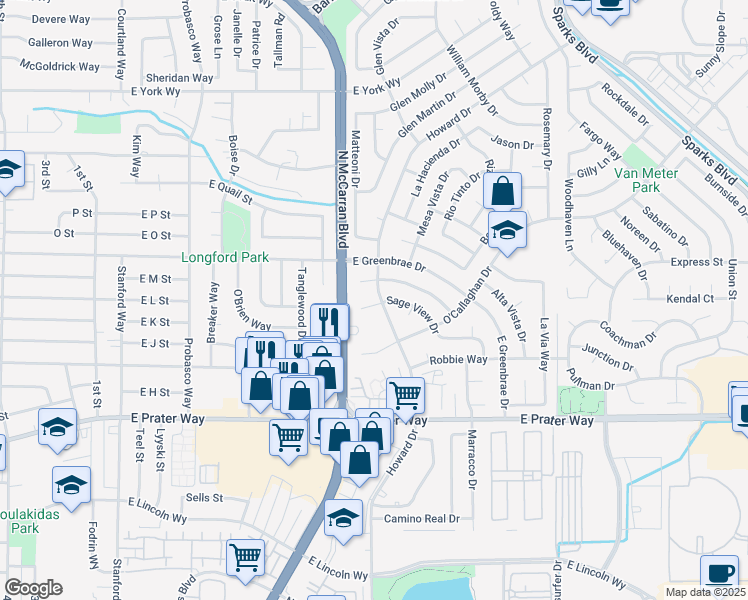Tap the school marker near Camino Real Dr

[343, 518]
